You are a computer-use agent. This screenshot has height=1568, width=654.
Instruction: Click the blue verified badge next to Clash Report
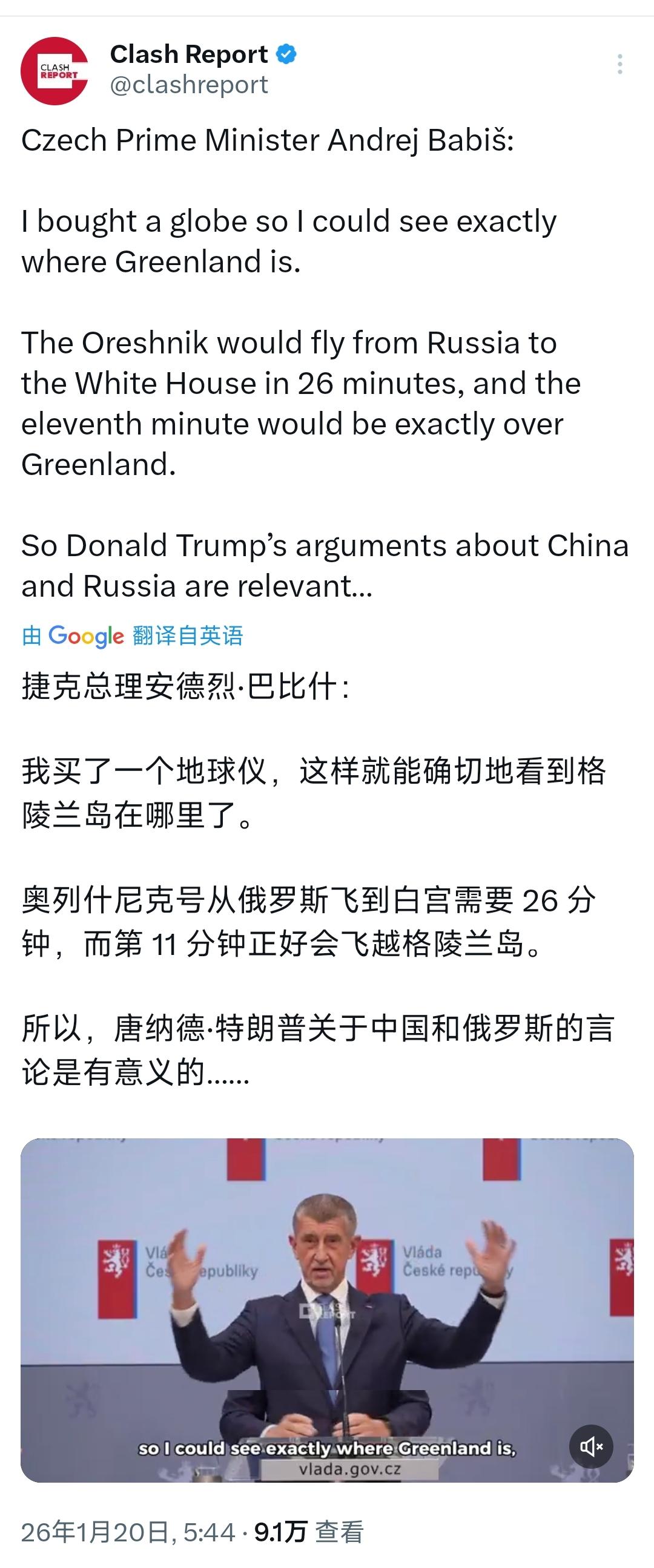pos(284,54)
